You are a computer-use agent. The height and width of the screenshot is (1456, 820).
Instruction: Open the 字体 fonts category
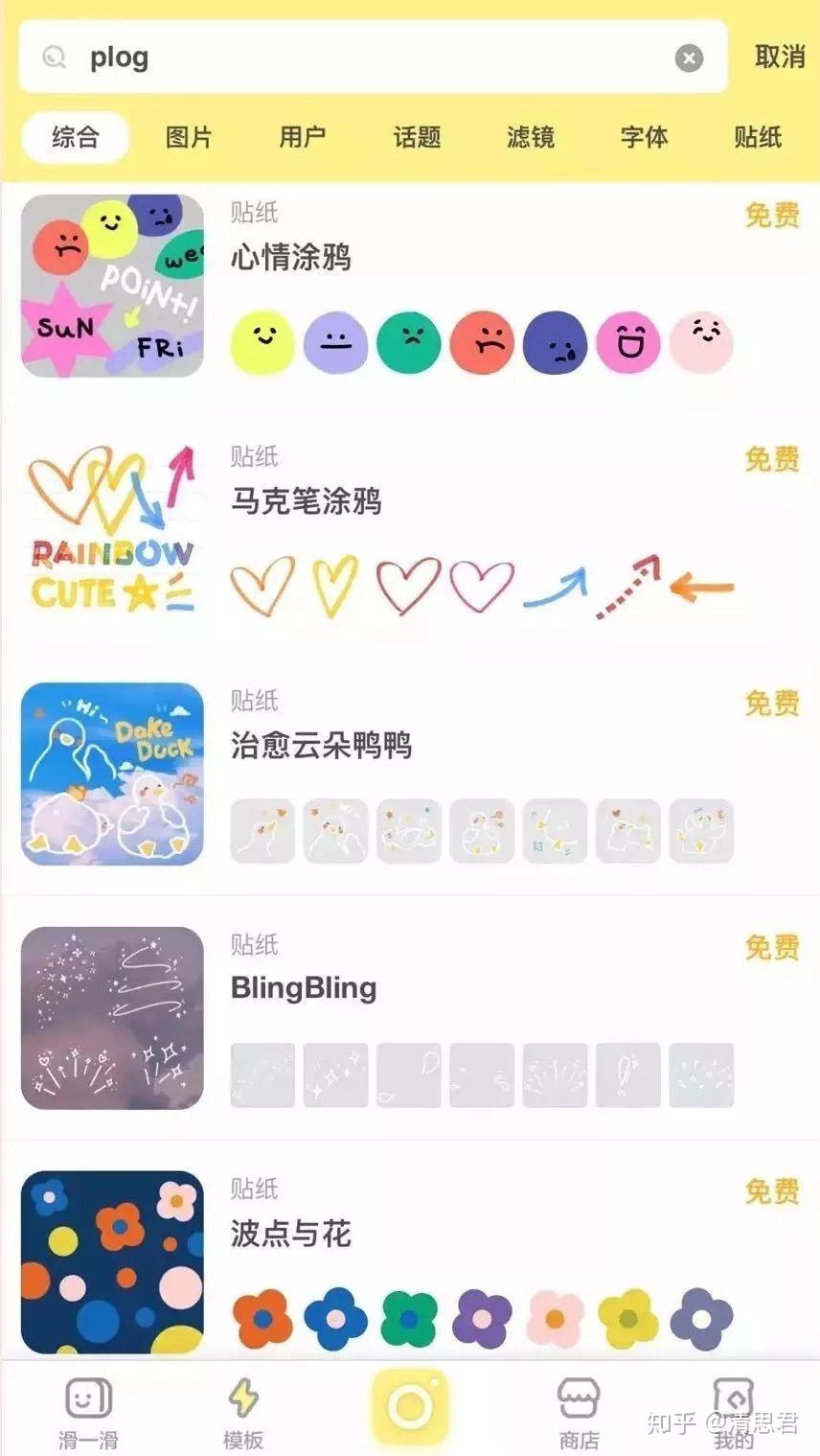point(644,137)
